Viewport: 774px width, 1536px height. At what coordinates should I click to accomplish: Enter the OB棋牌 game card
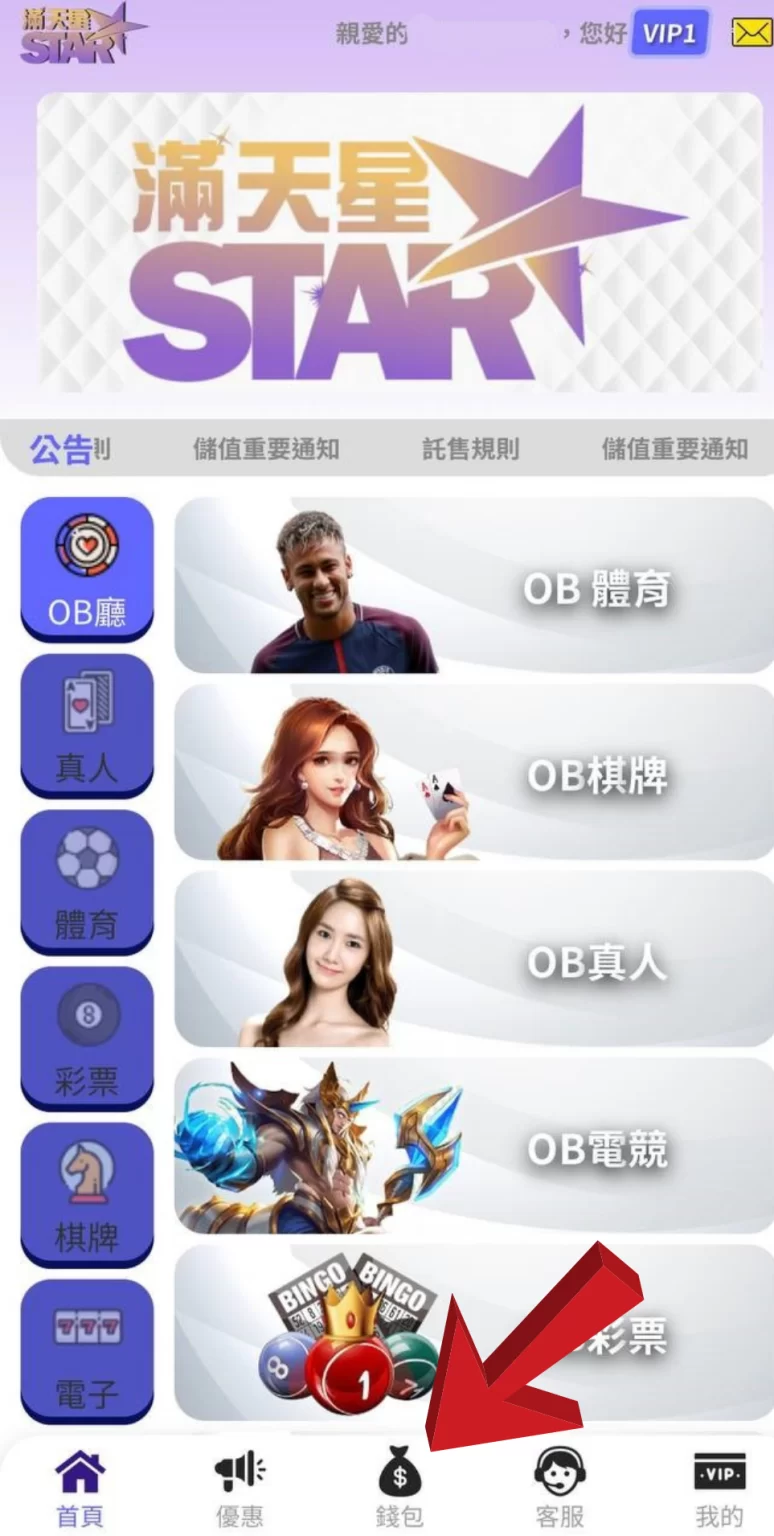pos(473,772)
